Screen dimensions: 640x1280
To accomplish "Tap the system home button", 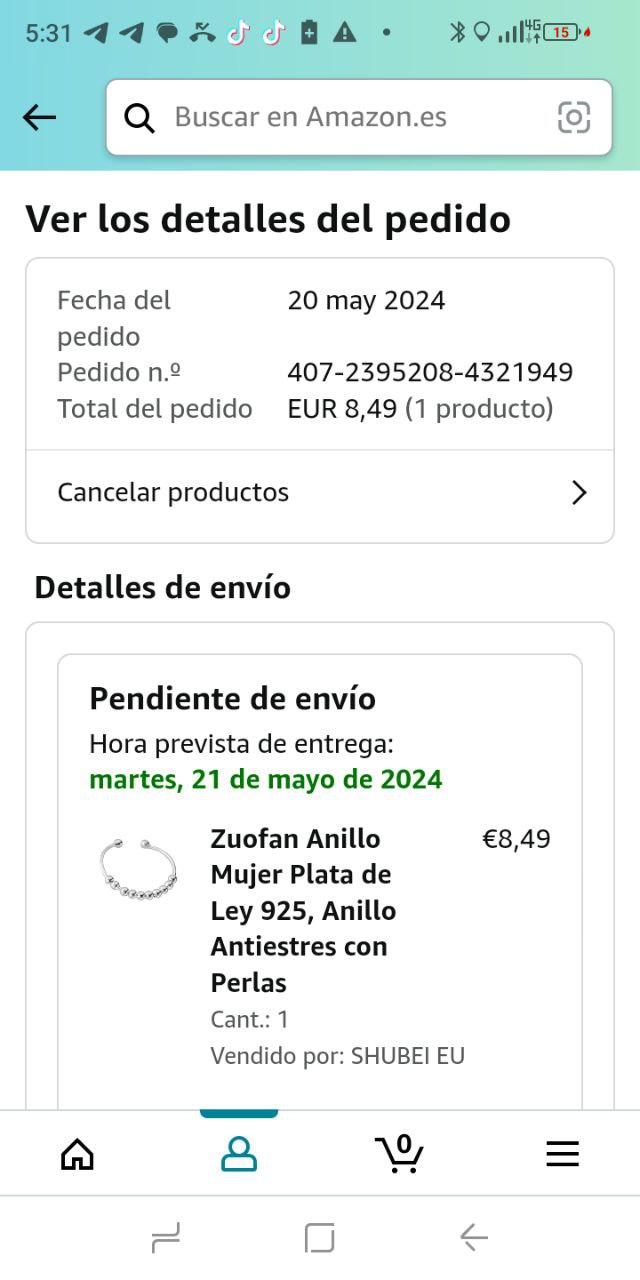I will (x=320, y=1238).
